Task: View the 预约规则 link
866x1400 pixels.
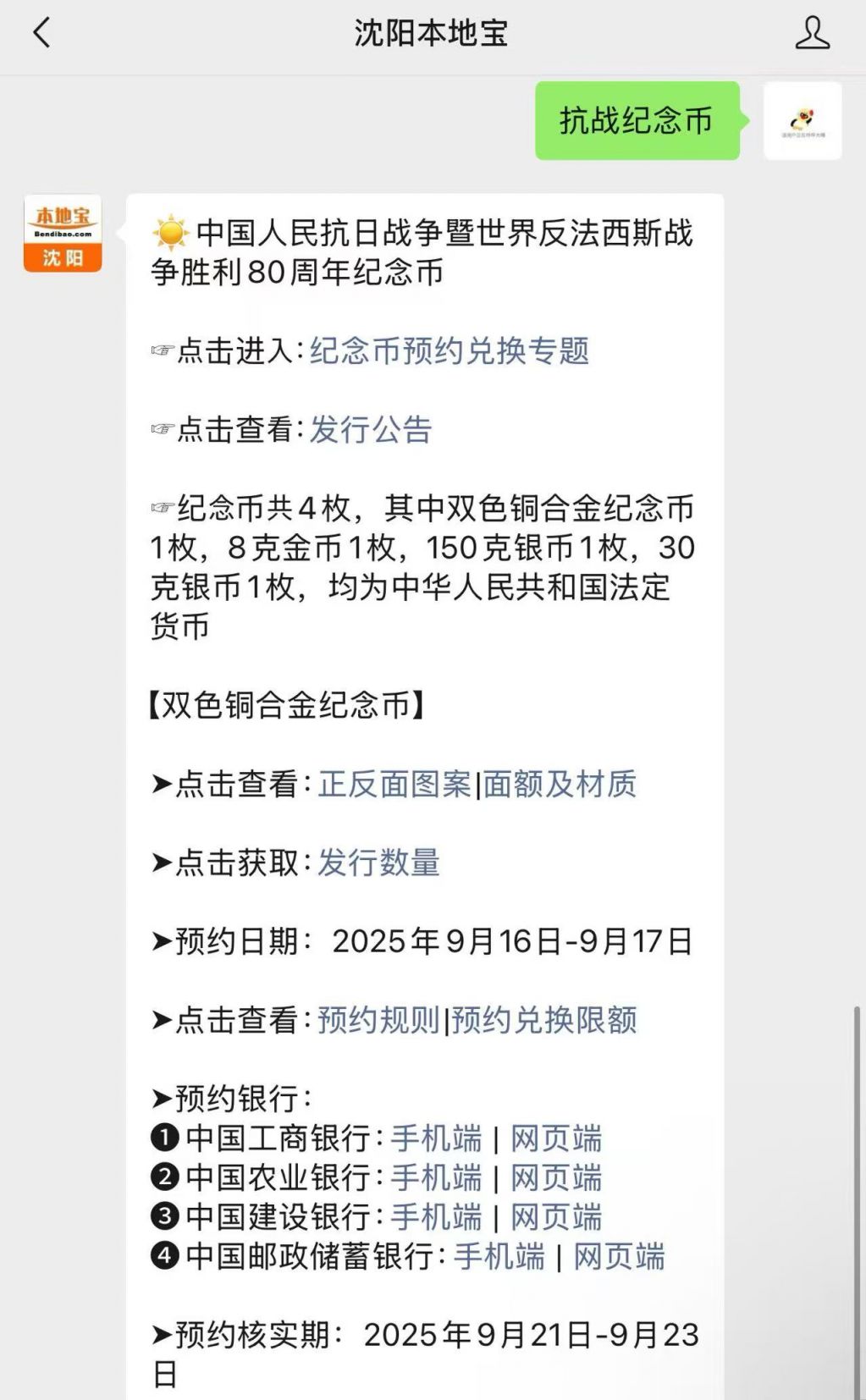Action: point(378,1020)
